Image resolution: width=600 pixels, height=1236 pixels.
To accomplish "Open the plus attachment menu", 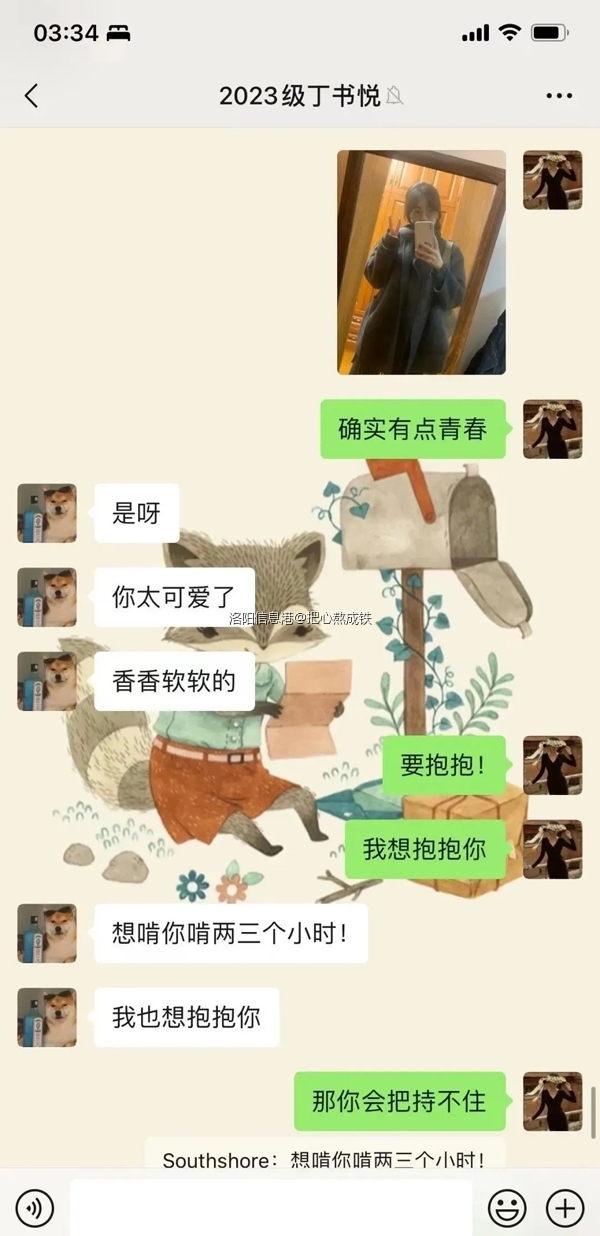I will tap(565, 1208).
